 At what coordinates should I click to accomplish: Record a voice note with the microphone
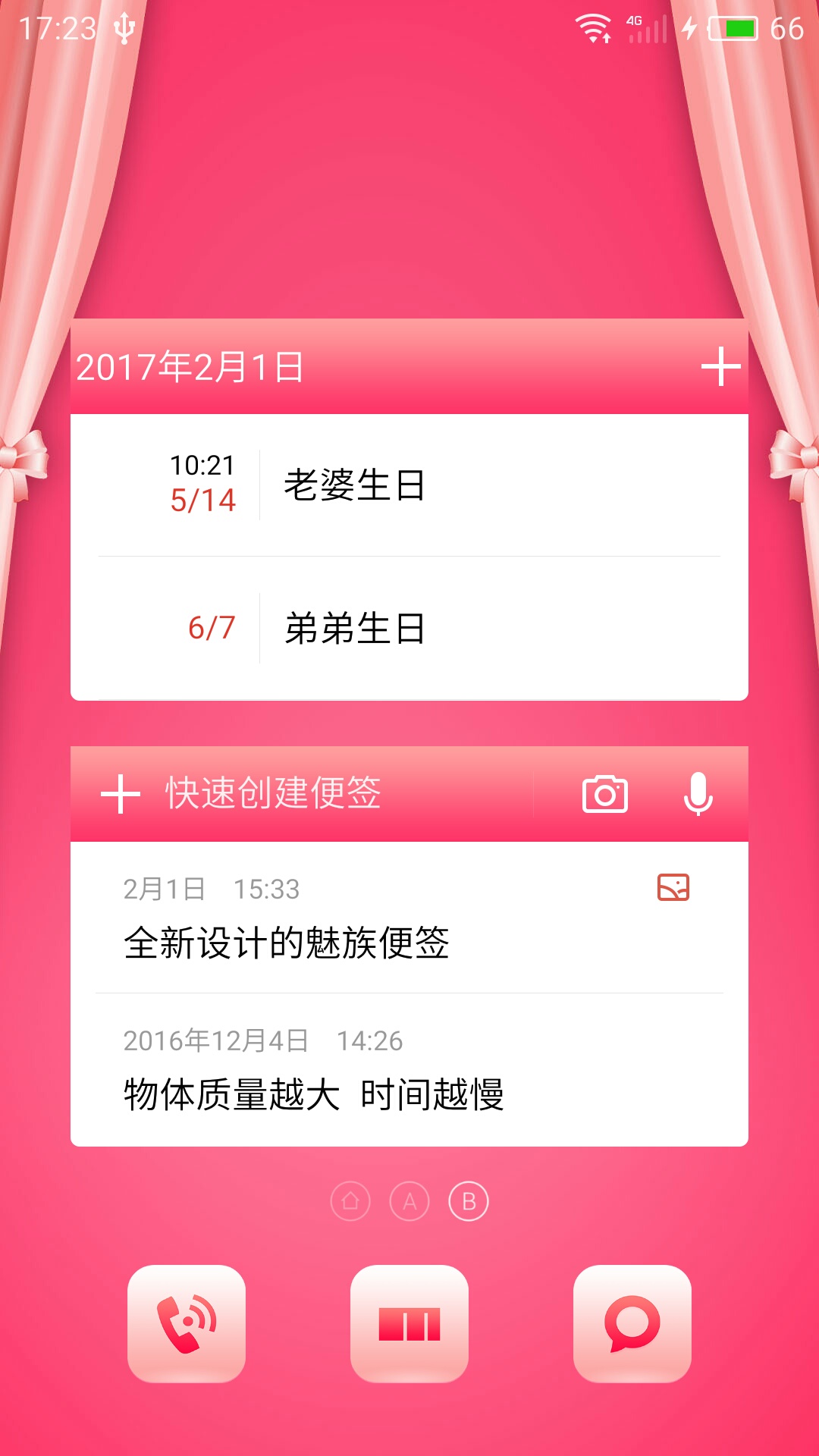698,794
